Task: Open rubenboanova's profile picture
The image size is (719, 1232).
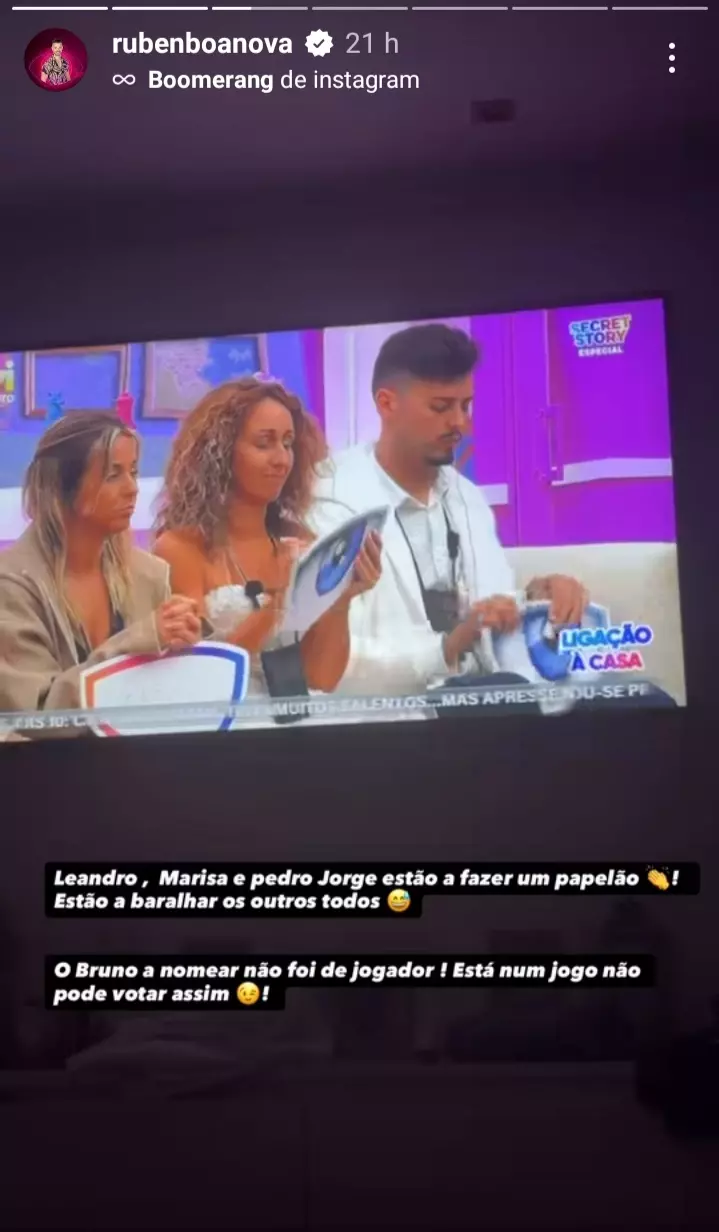Action: 56,60
